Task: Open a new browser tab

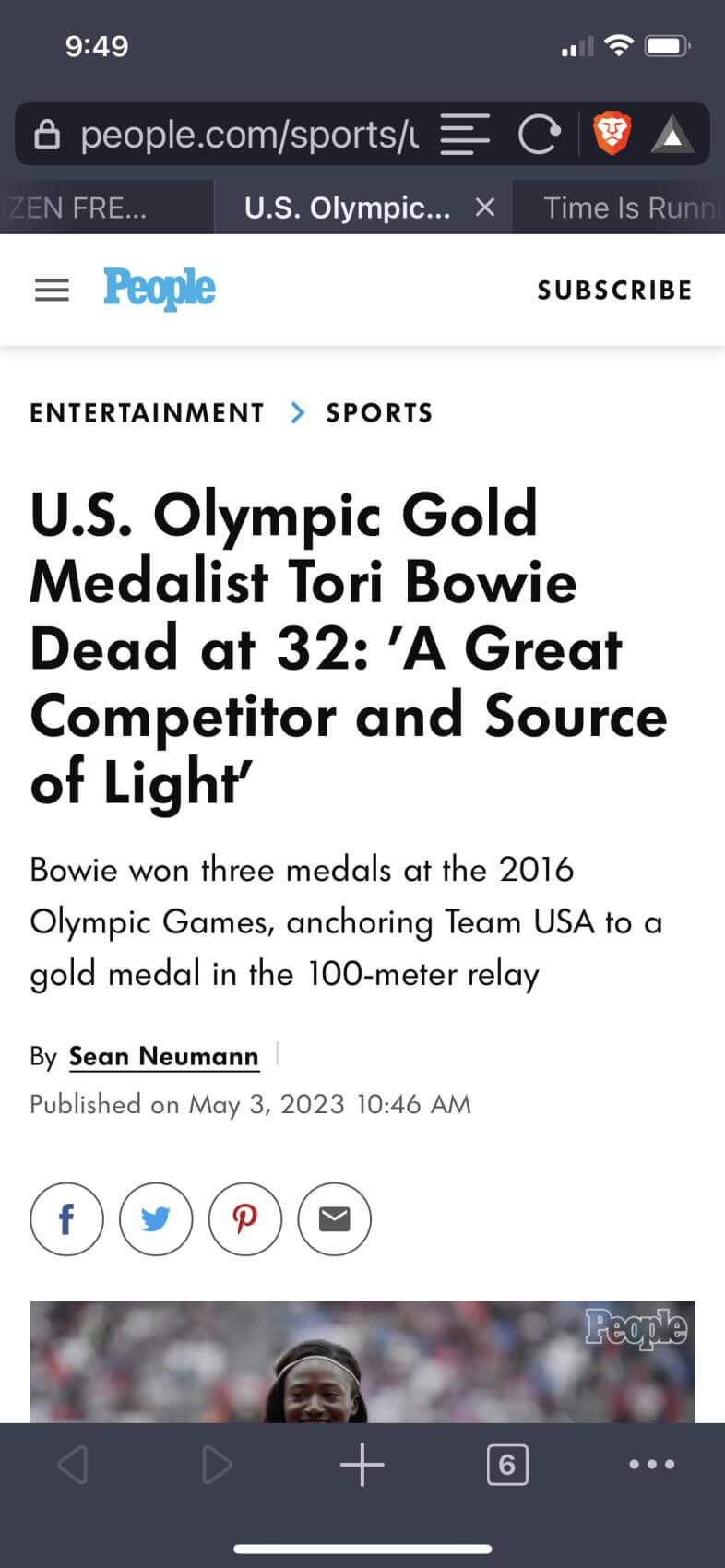Action: (362, 1465)
